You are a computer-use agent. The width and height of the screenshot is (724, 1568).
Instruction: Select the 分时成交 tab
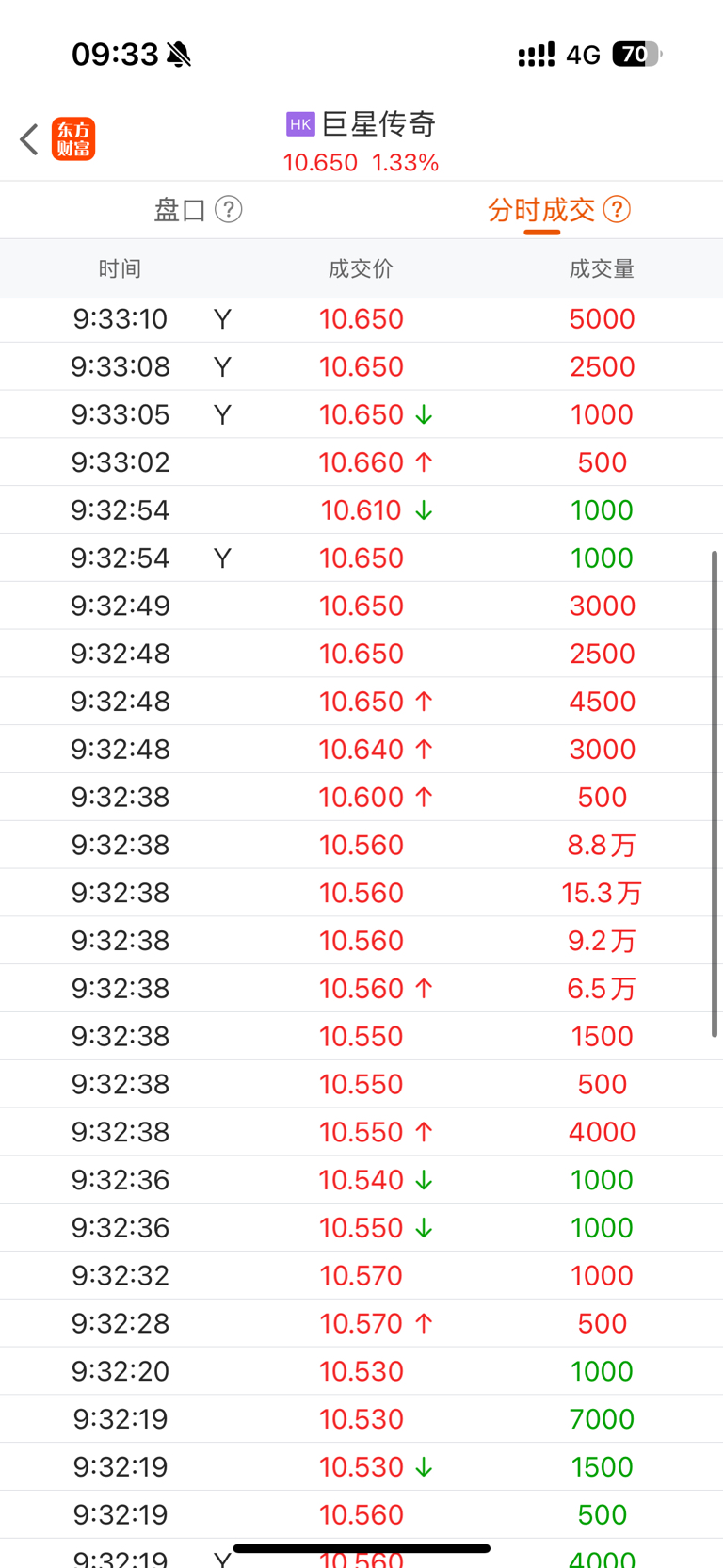[x=540, y=210]
